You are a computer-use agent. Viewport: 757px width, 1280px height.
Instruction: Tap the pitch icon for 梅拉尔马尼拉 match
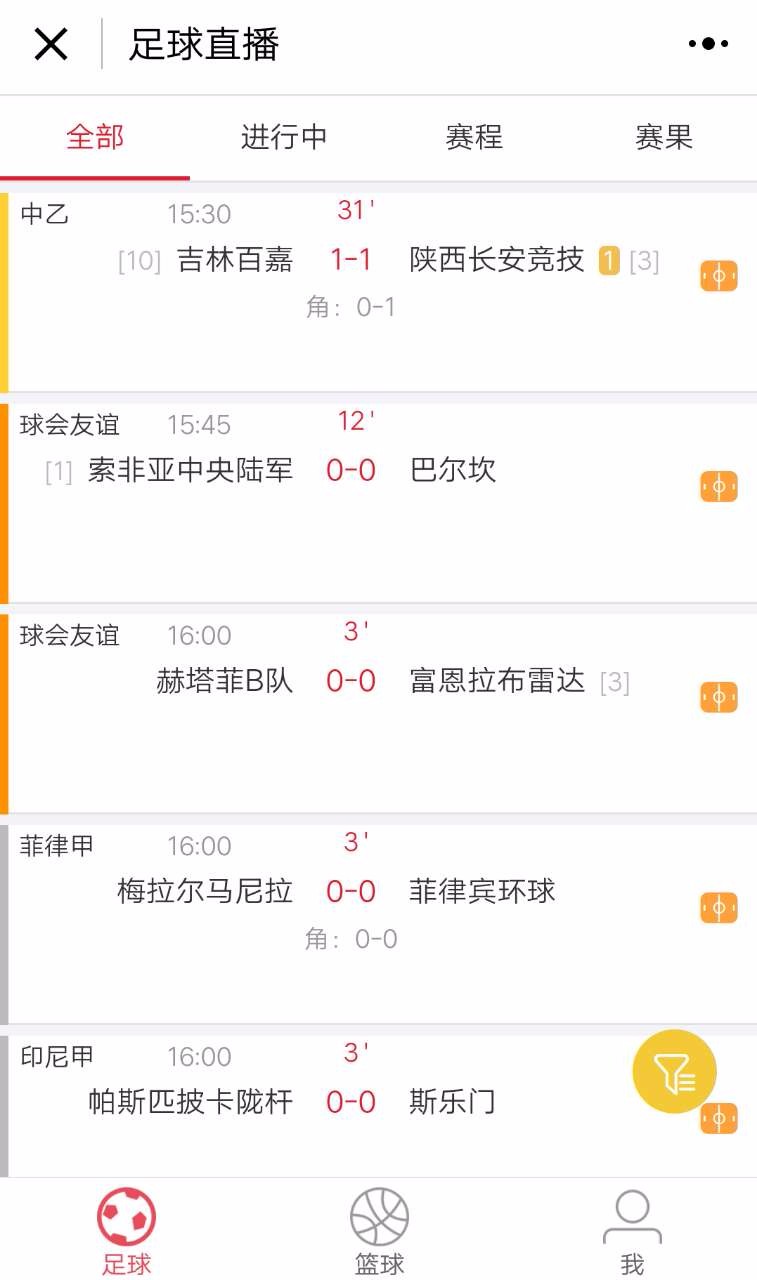[718, 908]
